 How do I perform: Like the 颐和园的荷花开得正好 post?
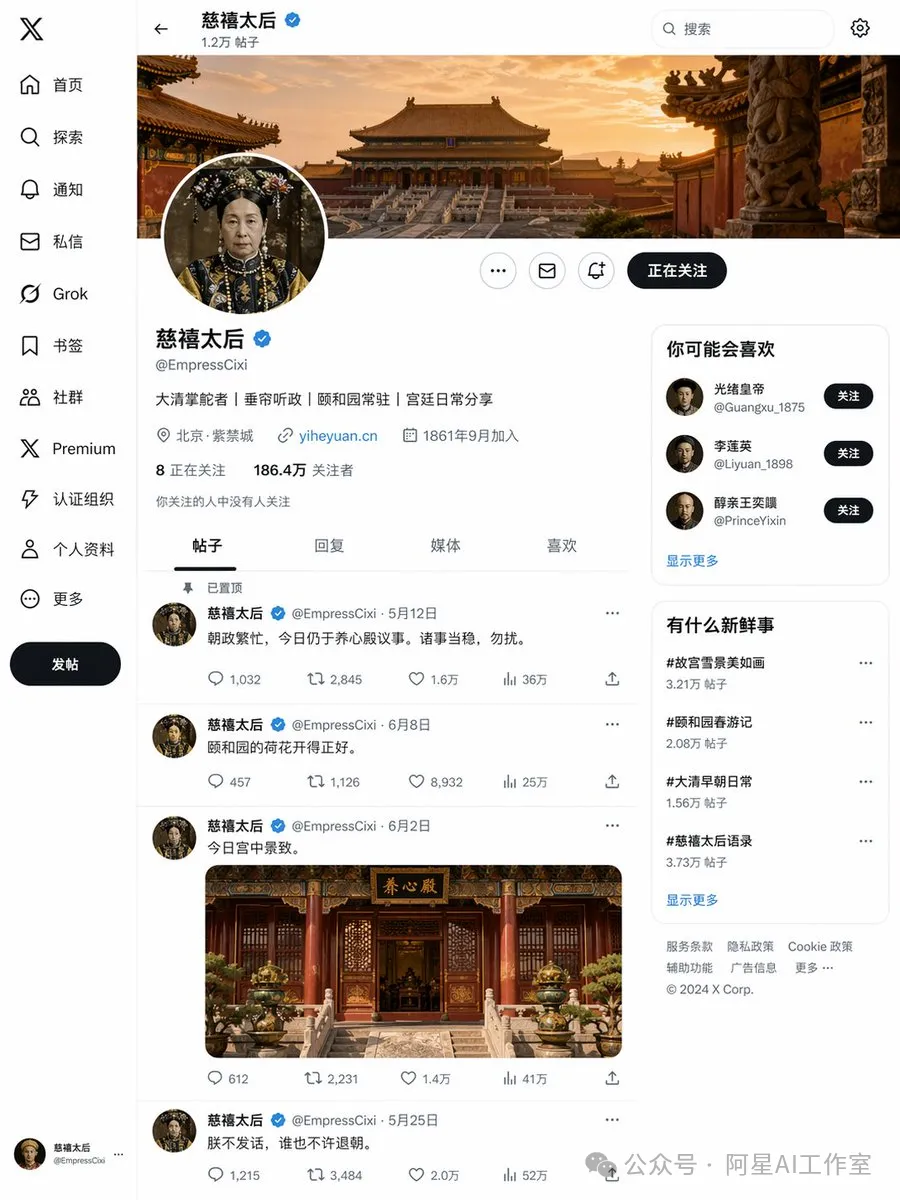pos(418,782)
